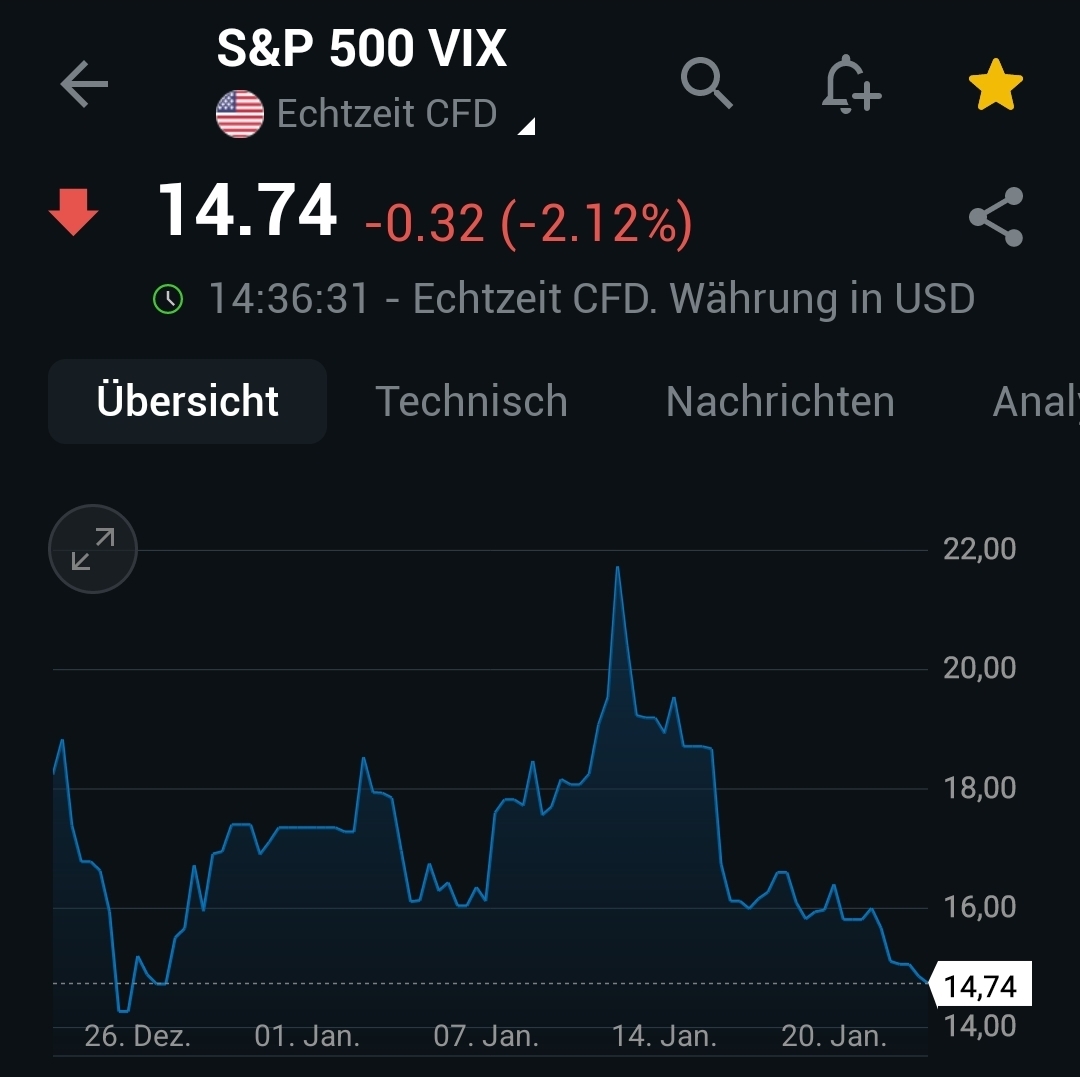This screenshot has height=1077, width=1080.
Task: Go back using the arrow icon
Action: coord(84,85)
